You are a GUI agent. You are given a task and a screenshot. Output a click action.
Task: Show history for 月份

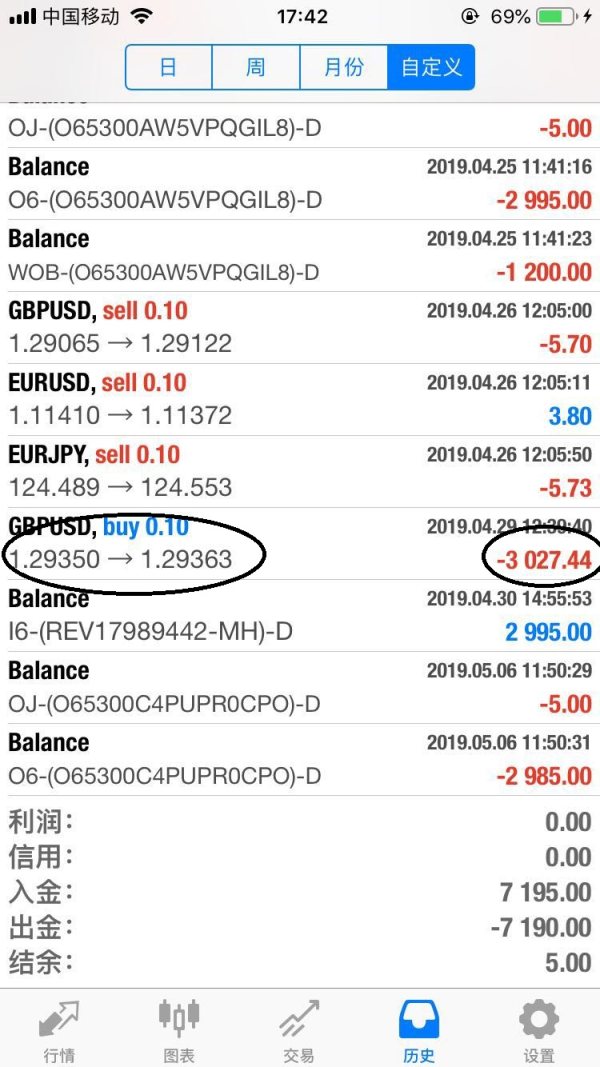click(x=344, y=68)
